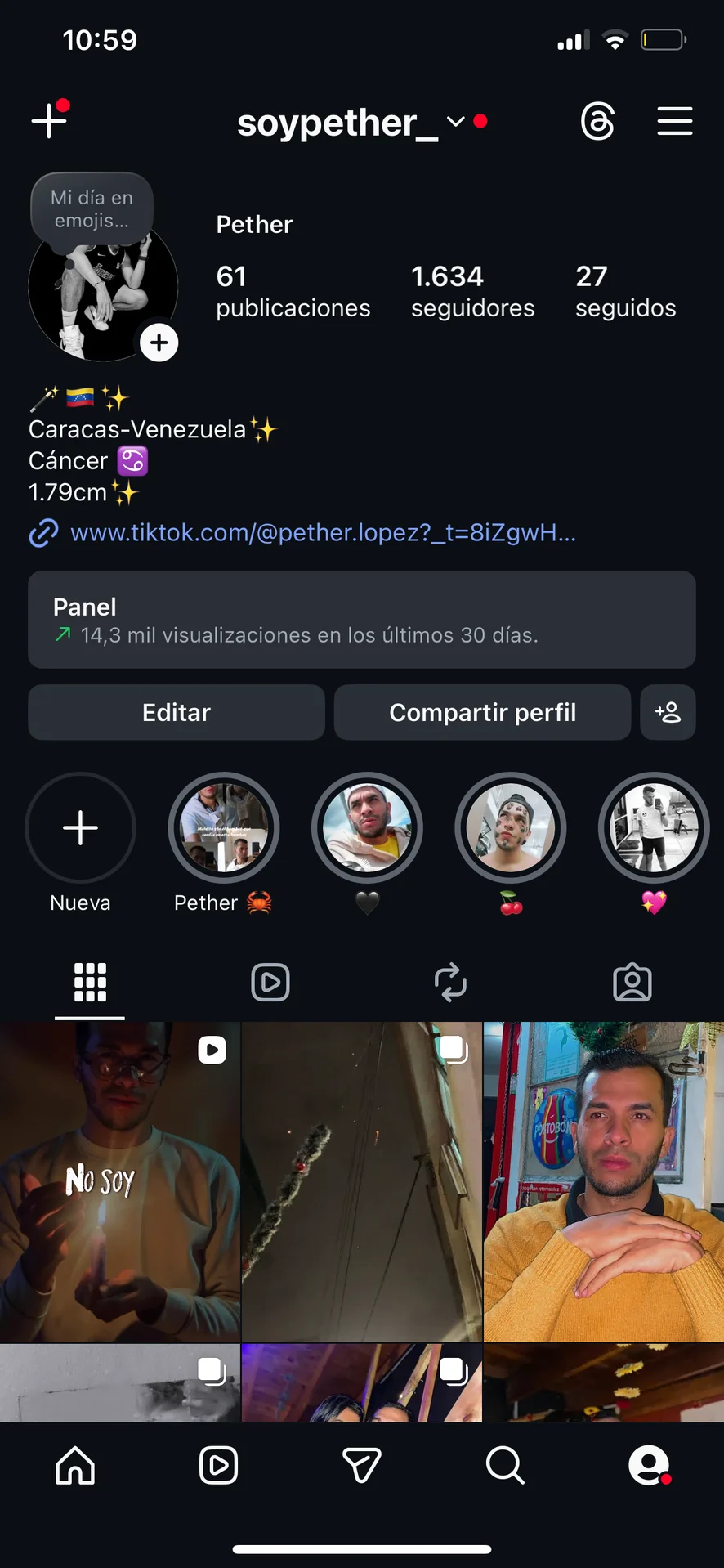Open the 'No Soy' reel post
This screenshot has height=1568, width=724.
[x=120, y=1181]
